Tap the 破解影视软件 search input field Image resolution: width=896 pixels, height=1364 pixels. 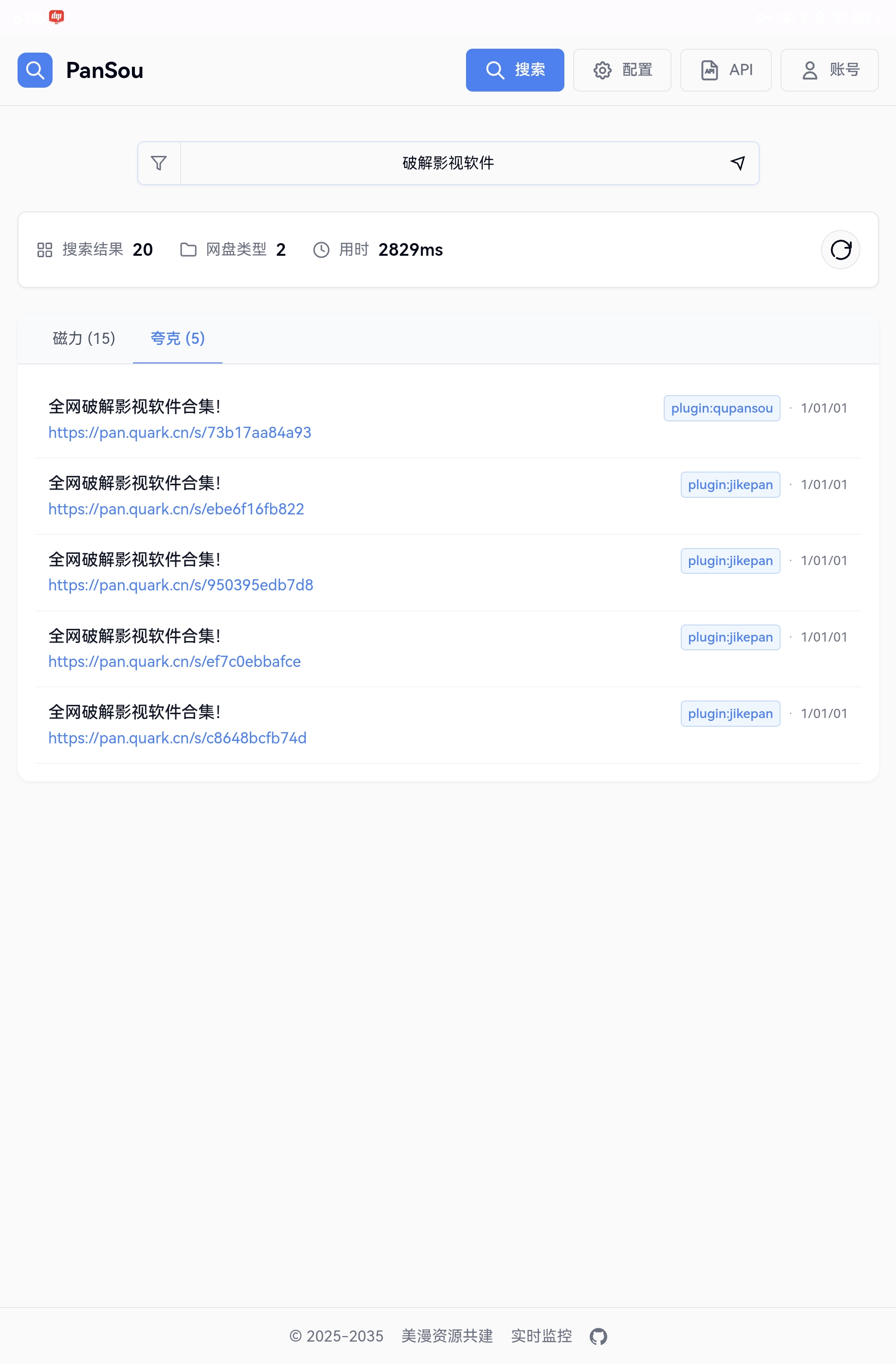pos(448,163)
